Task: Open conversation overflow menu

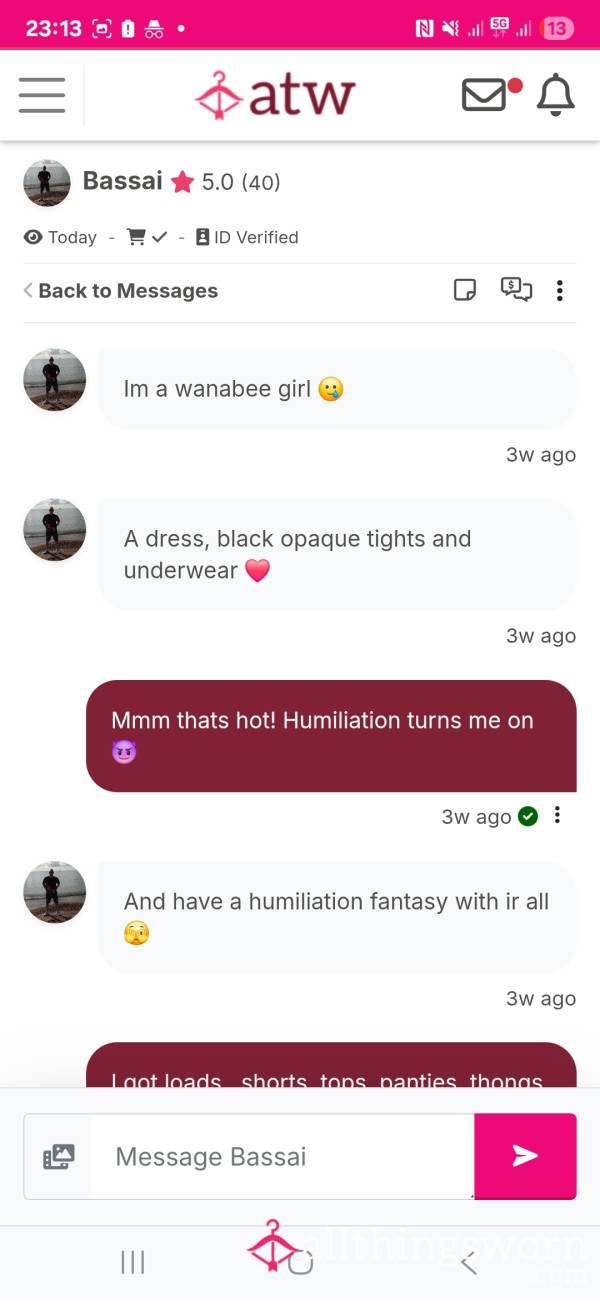Action: [560, 291]
